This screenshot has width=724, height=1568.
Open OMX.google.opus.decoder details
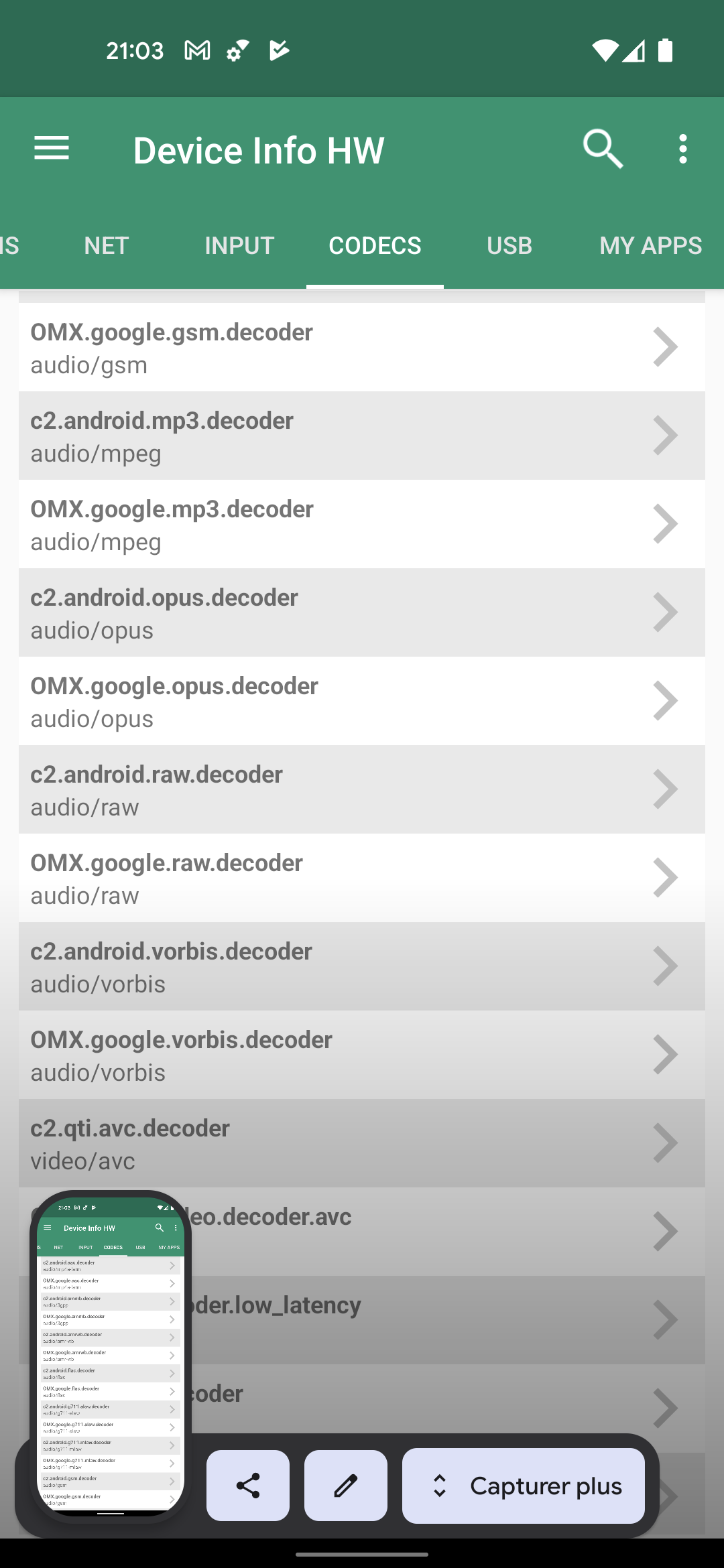coord(362,701)
